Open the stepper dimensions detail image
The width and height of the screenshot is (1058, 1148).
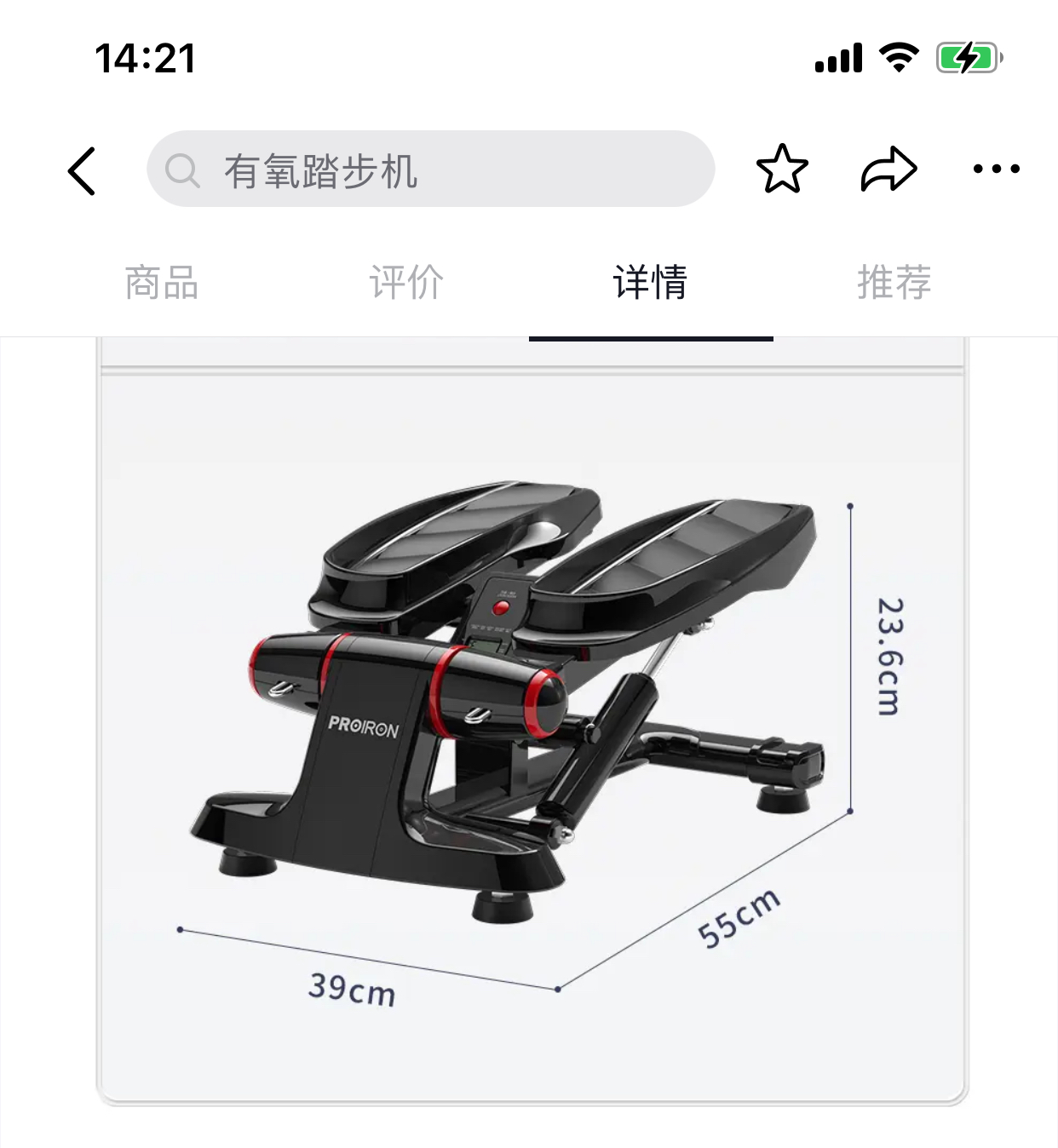click(532, 732)
